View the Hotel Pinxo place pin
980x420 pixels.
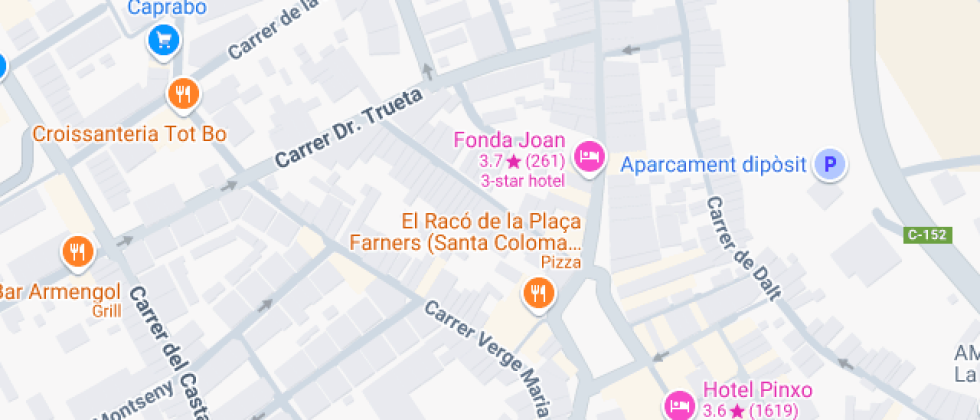click(x=680, y=404)
